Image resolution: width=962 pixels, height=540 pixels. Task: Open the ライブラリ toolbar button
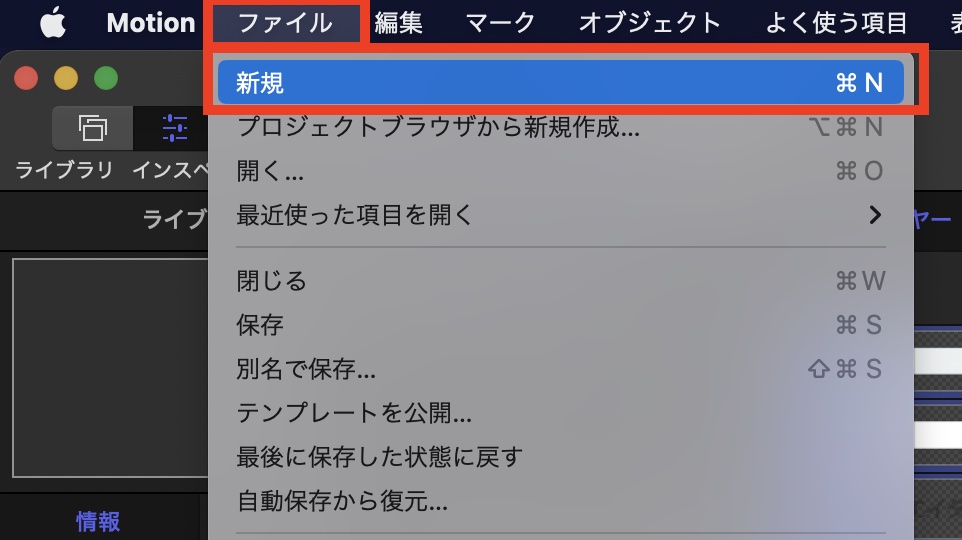point(93,128)
